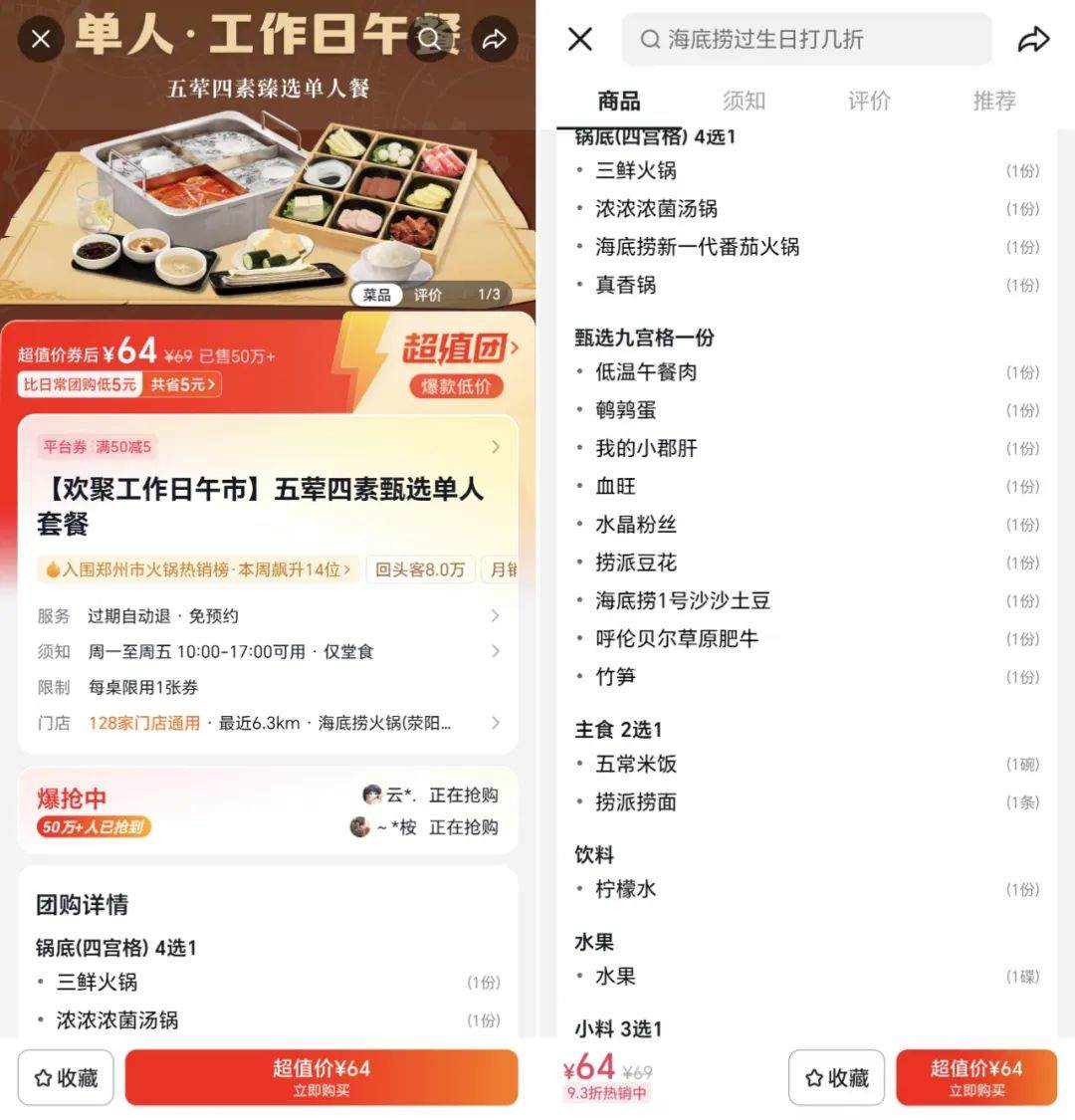Open the 入围郑州市火锅热销榜 ranking link
This screenshot has height=1120, width=1075.
[x=197, y=569]
